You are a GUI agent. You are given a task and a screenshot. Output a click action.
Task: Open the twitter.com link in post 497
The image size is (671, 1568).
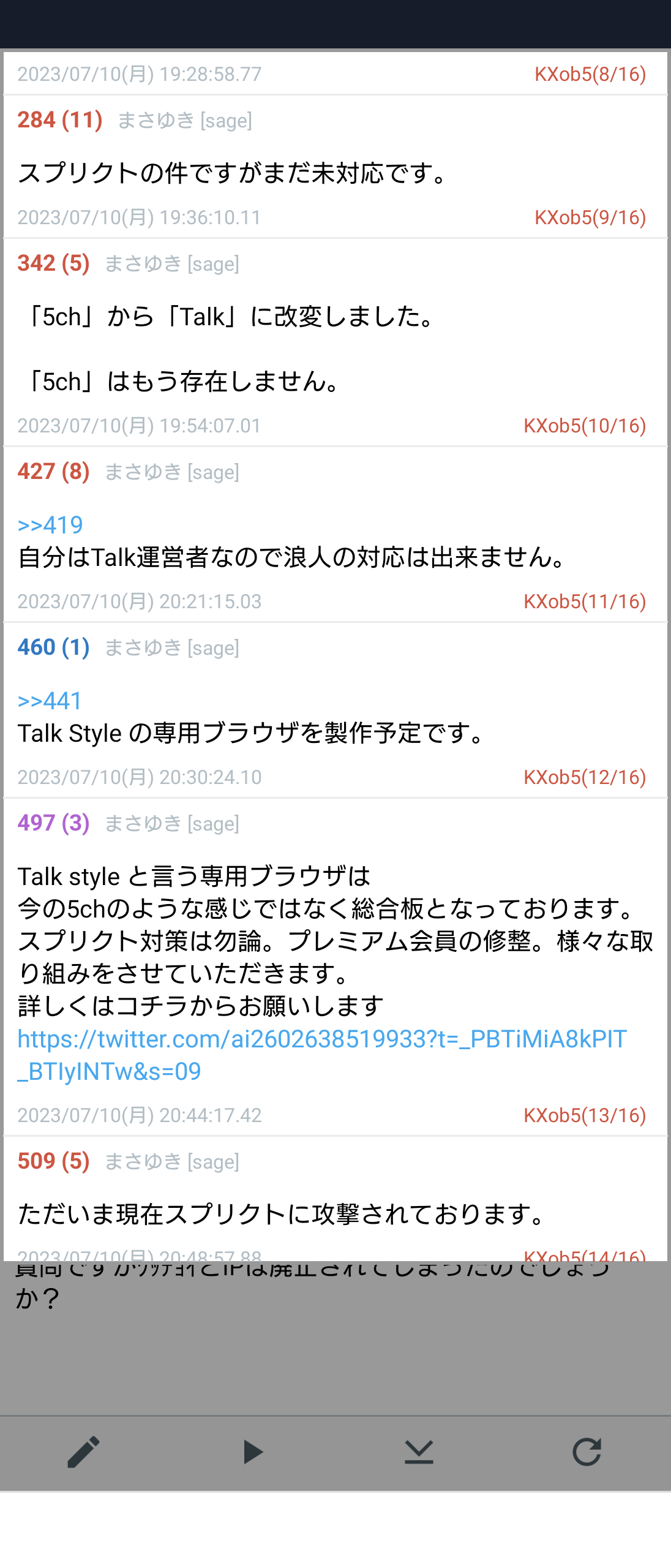[x=321, y=1039]
